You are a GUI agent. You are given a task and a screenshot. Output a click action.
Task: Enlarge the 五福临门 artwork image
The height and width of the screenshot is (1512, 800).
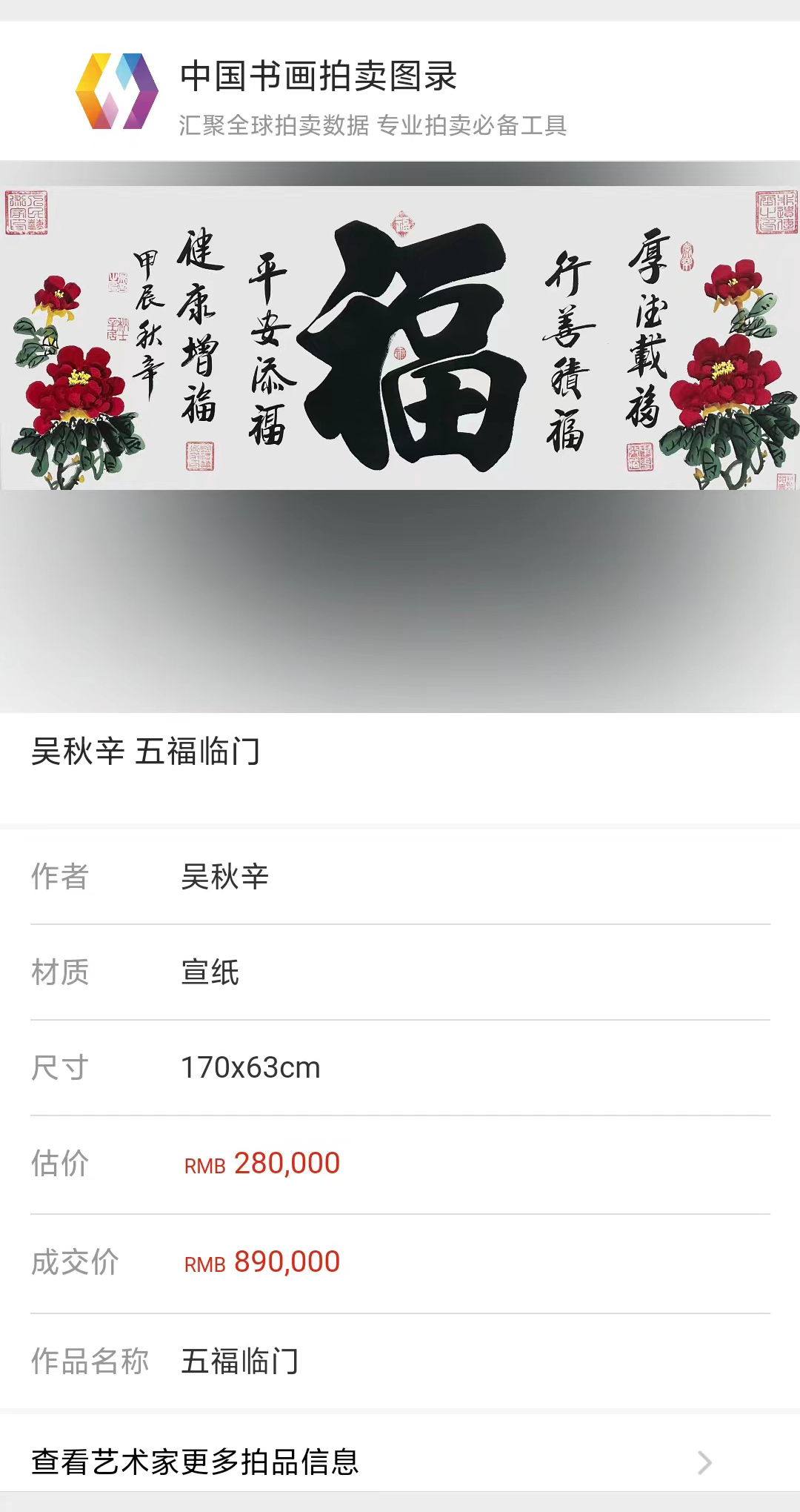tap(400, 338)
